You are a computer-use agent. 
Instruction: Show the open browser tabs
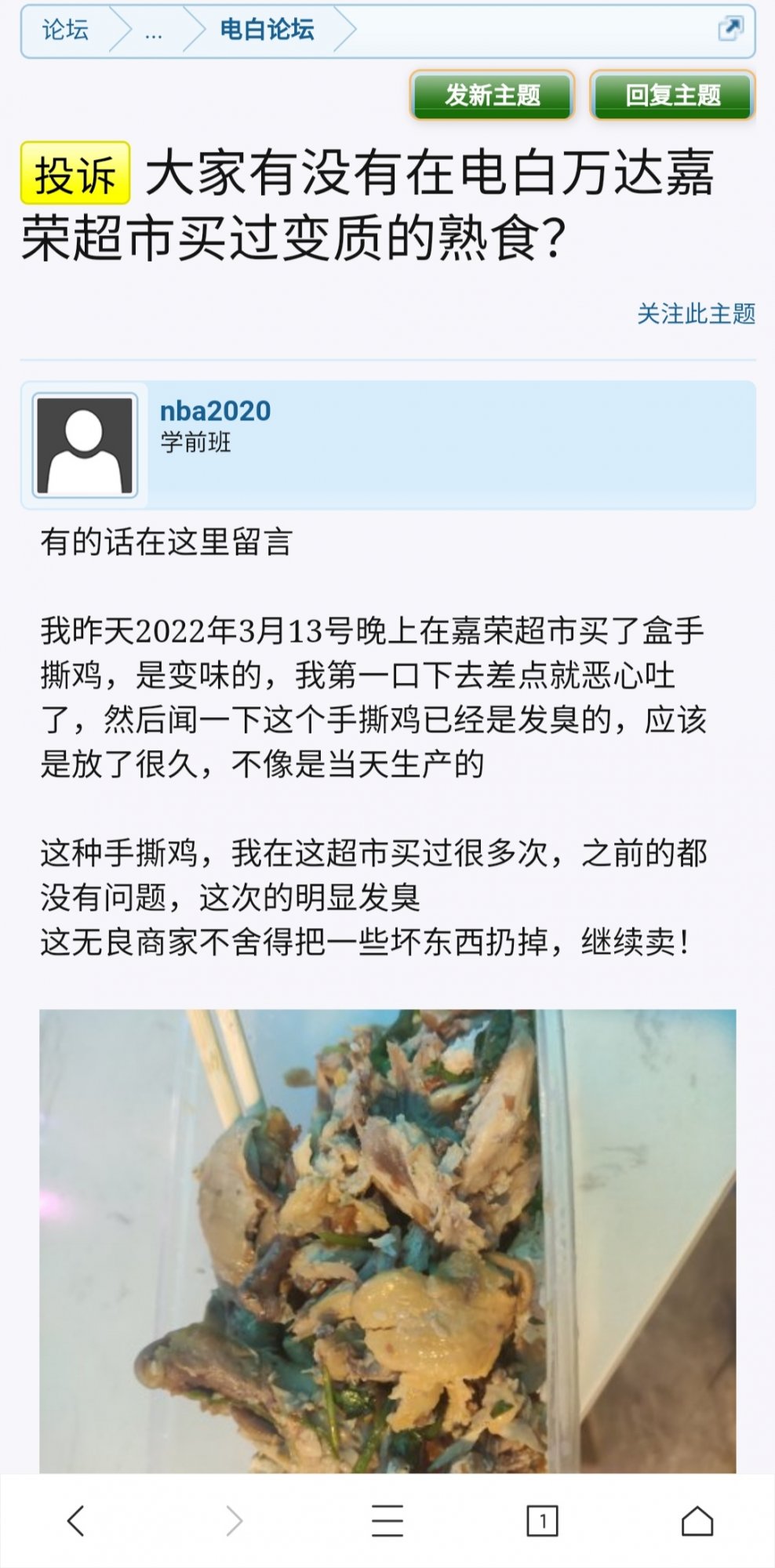pyautogui.click(x=542, y=1521)
